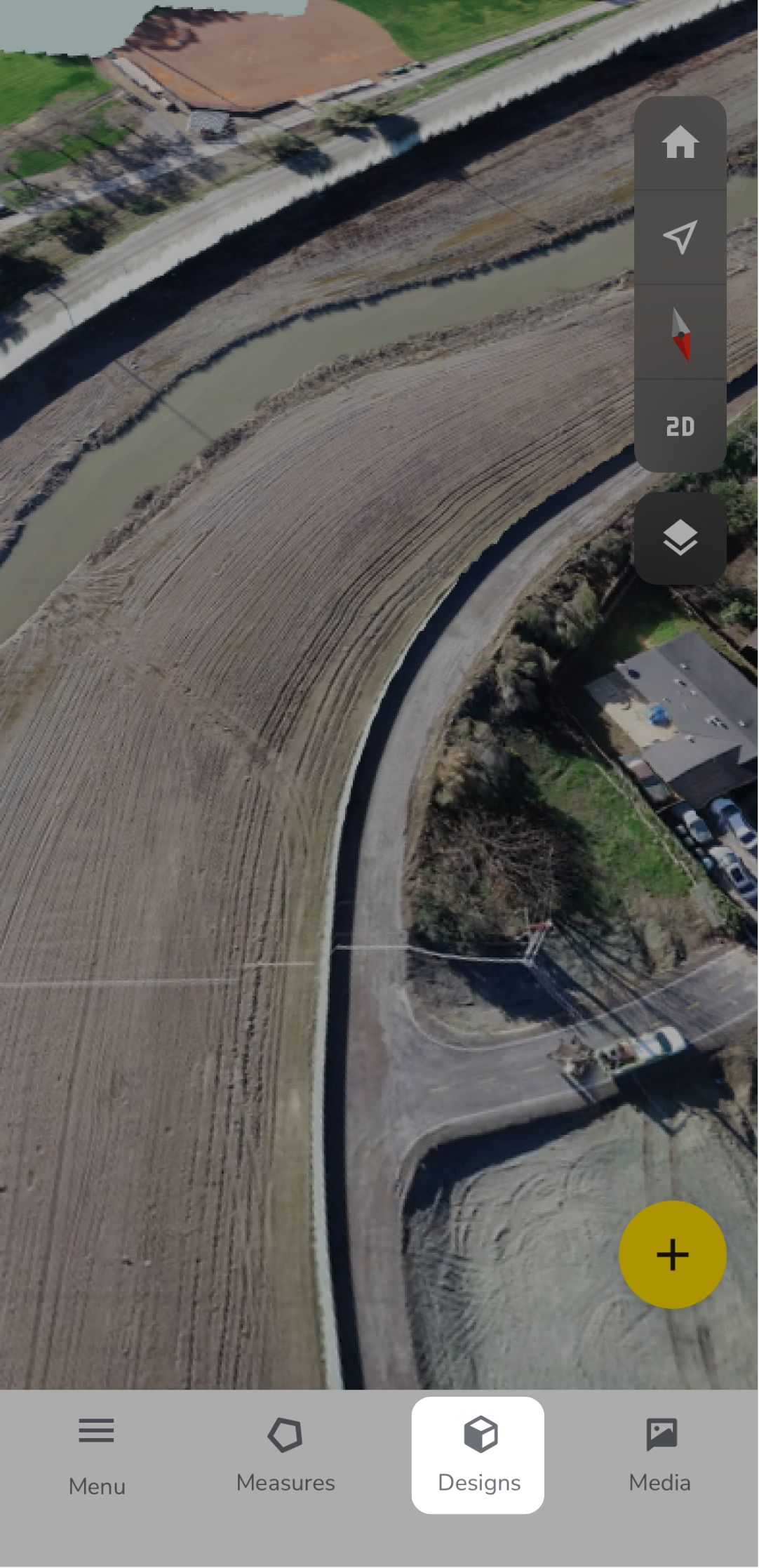This screenshot has height=1568, width=759.
Task: Center the map on my location
Action: tap(680, 237)
